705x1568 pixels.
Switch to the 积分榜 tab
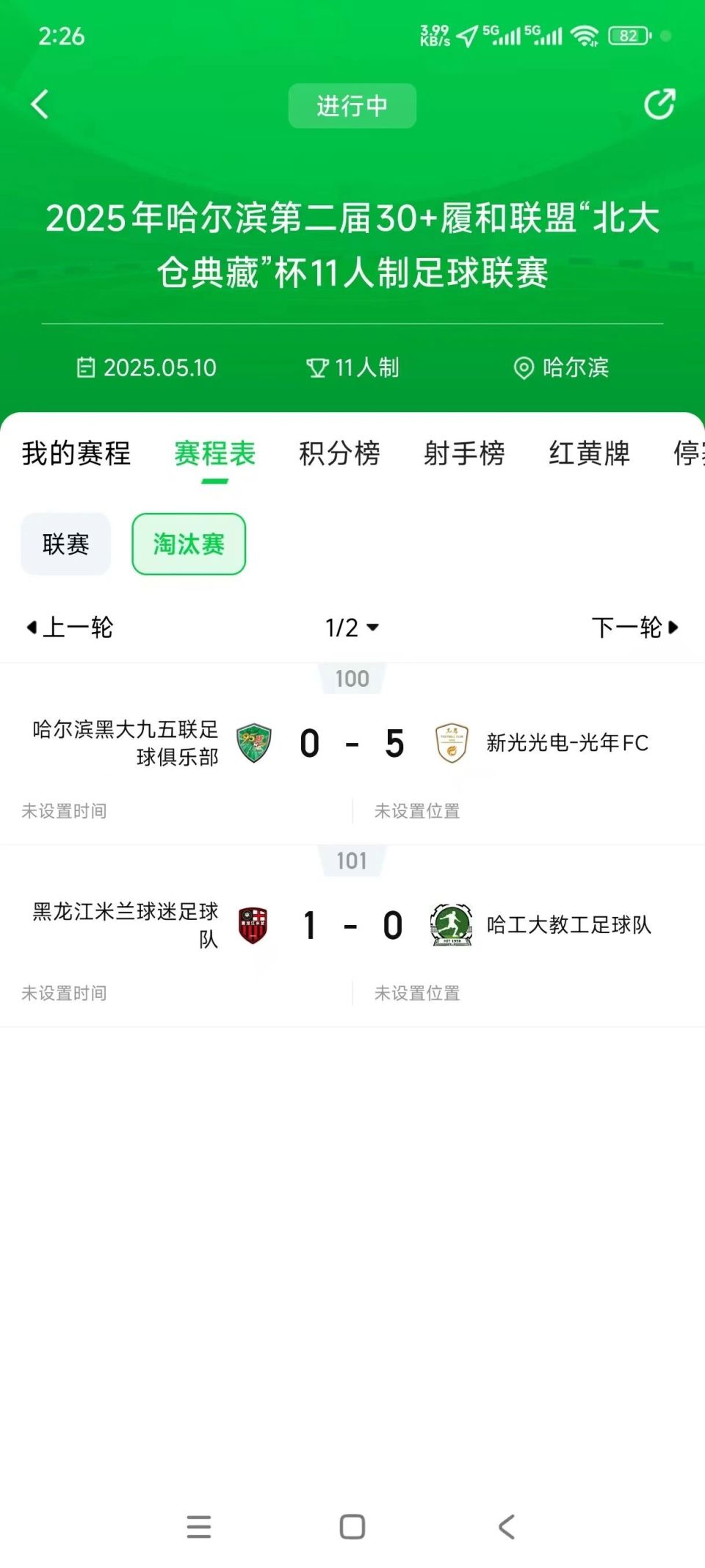point(340,453)
